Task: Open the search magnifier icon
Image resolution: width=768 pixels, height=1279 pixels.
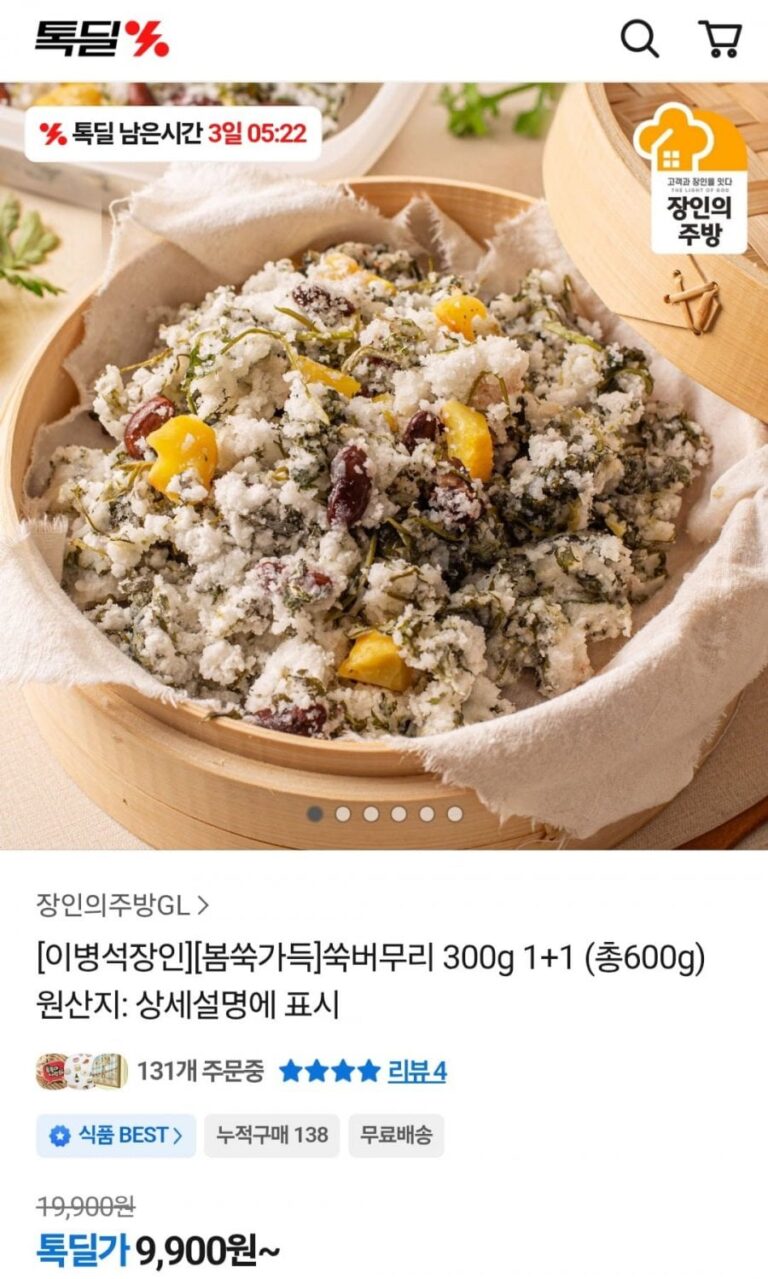Action: [x=639, y=39]
